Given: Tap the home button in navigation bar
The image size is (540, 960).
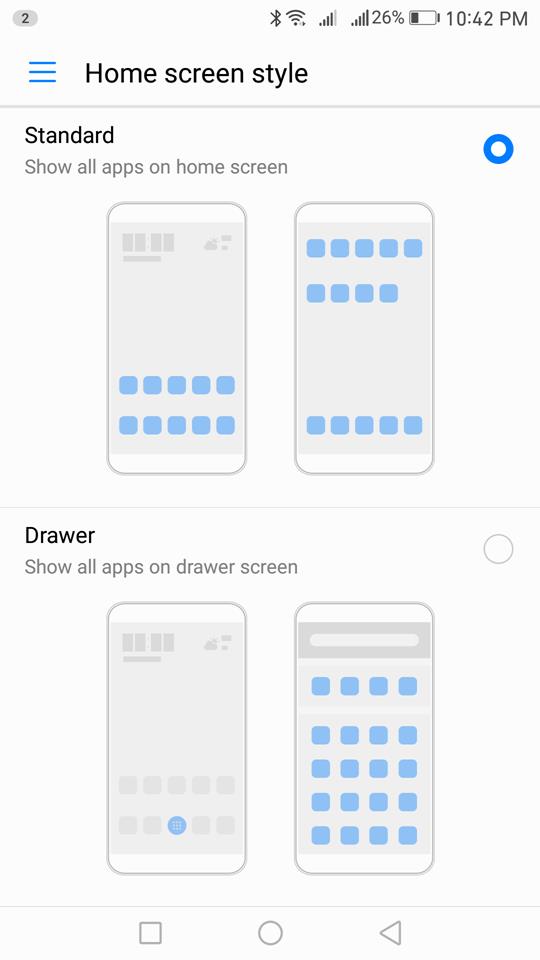Looking at the screenshot, I should pos(270,933).
